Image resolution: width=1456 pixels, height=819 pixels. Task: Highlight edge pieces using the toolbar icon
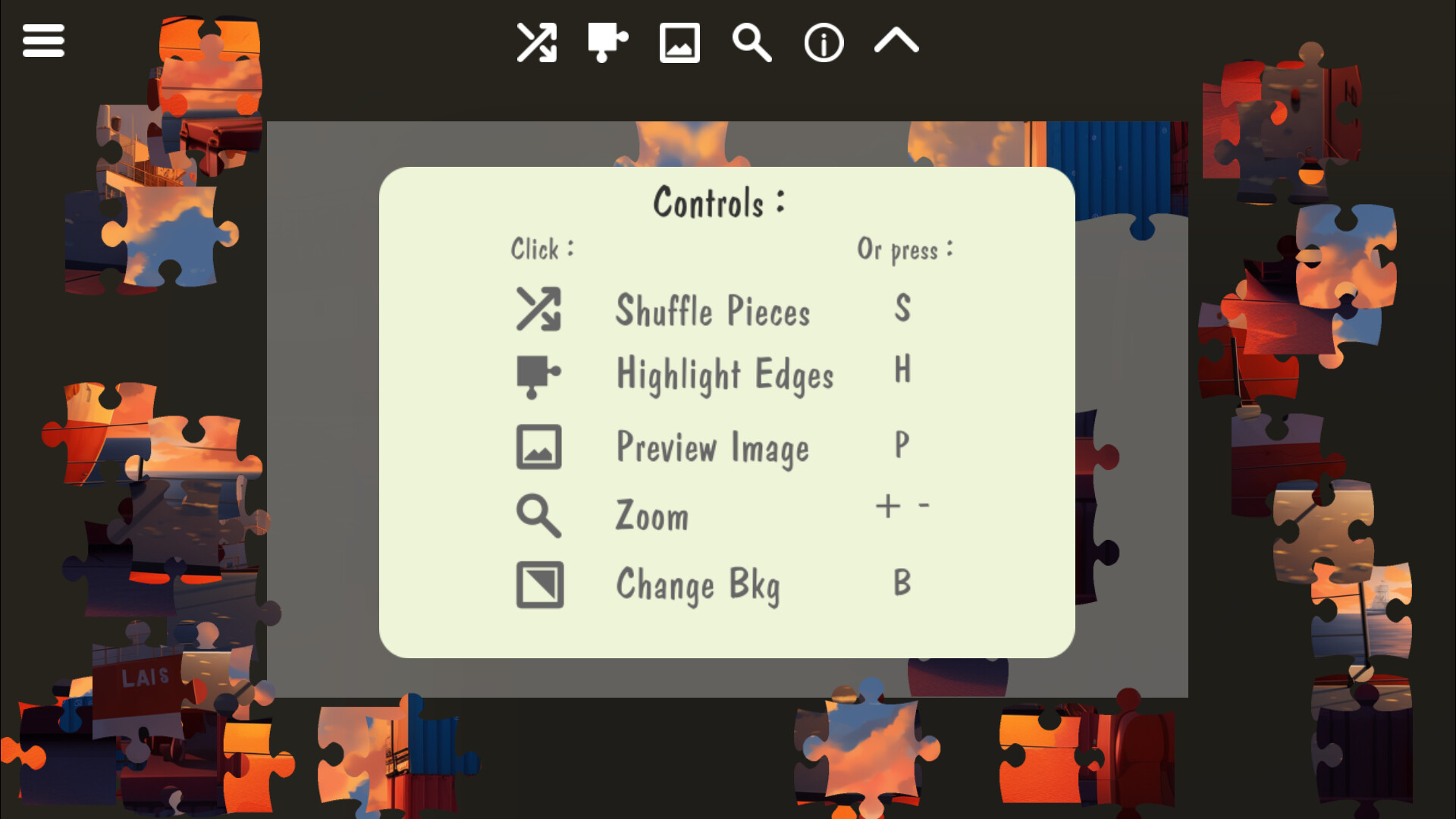click(x=607, y=42)
